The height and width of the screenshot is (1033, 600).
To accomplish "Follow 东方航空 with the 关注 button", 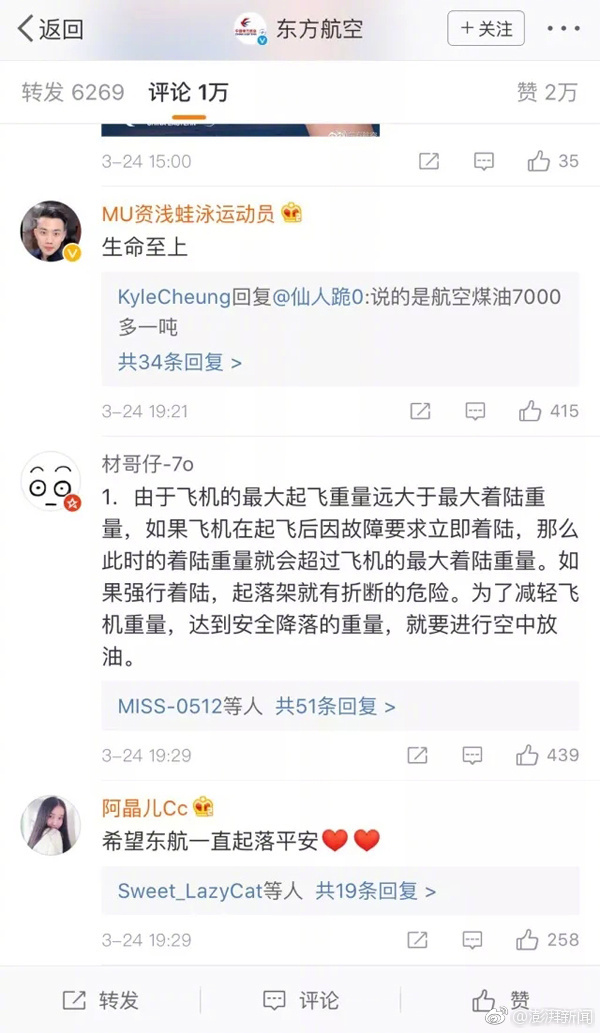I will click(485, 29).
